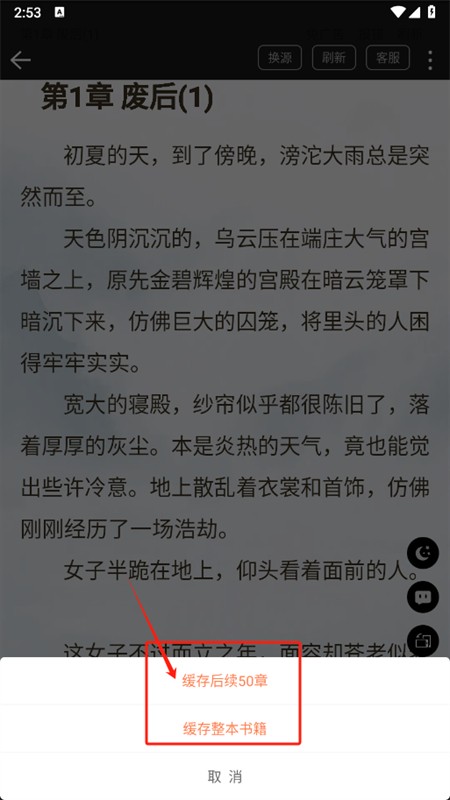Choose 缓存整本书籍 to cache whole book
450x800 pixels.
coord(225,729)
